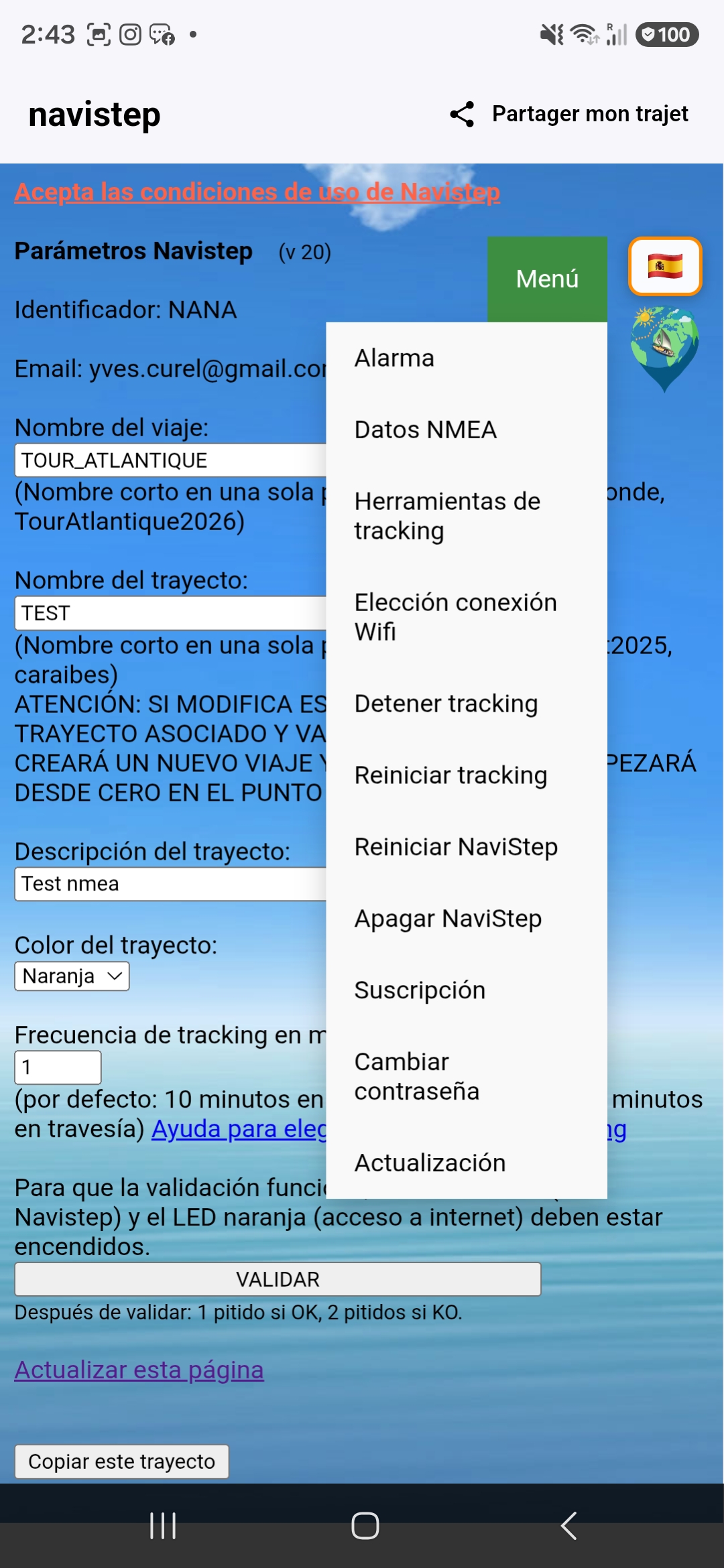The height and width of the screenshot is (1568, 724).
Task: Open the Suscripción menu entry
Action: (x=467, y=990)
